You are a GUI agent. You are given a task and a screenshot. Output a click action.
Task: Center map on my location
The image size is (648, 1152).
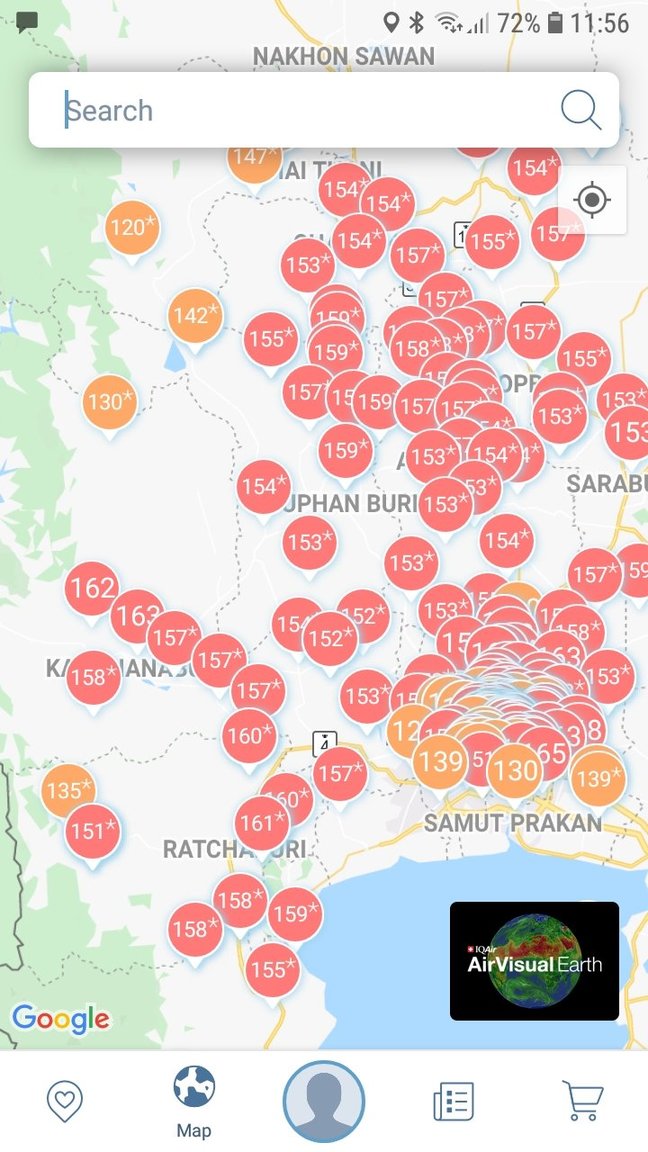point(592,200)
